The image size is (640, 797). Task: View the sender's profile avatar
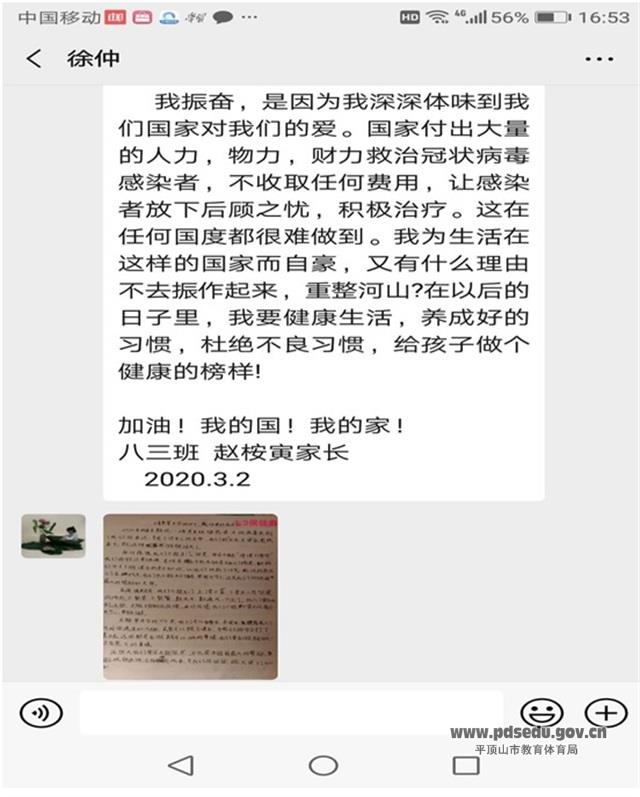click(53, 536)
